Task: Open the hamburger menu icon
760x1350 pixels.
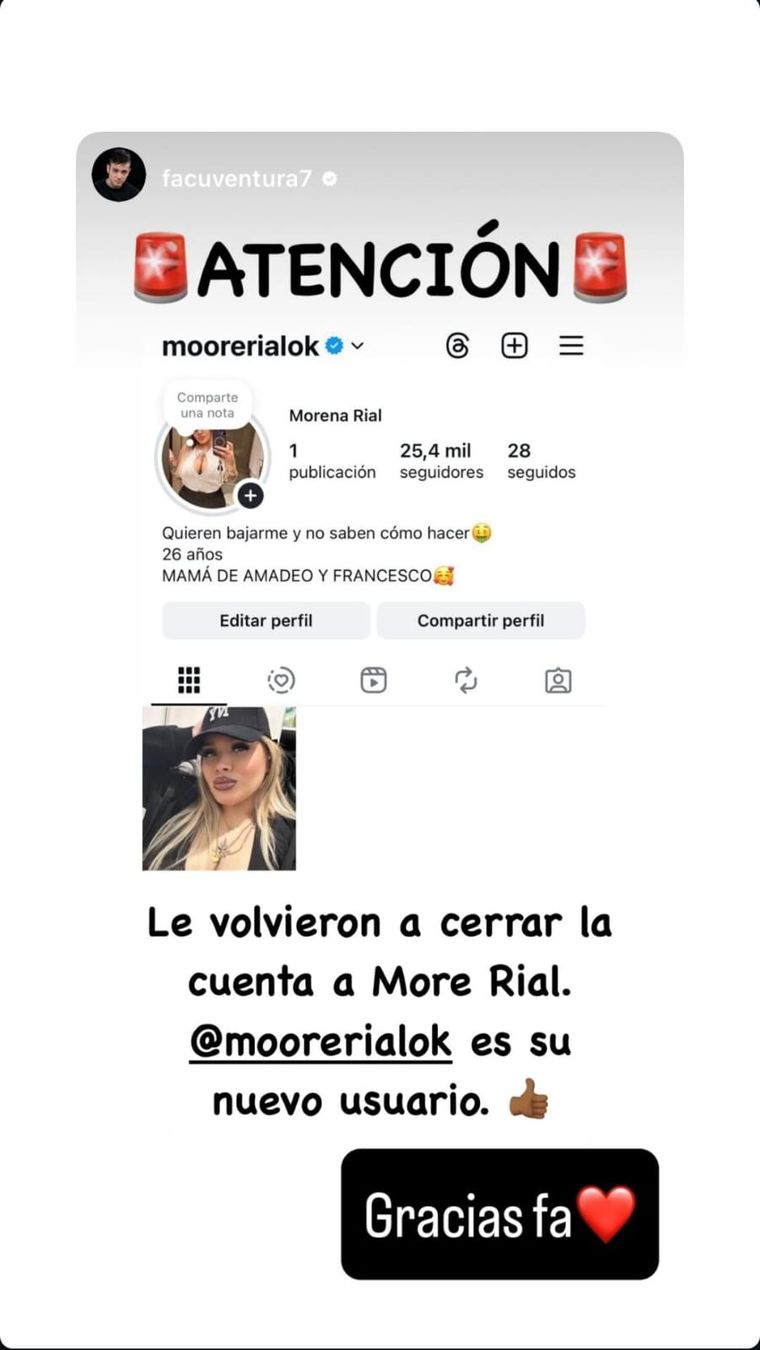Action: click(571, 345)
